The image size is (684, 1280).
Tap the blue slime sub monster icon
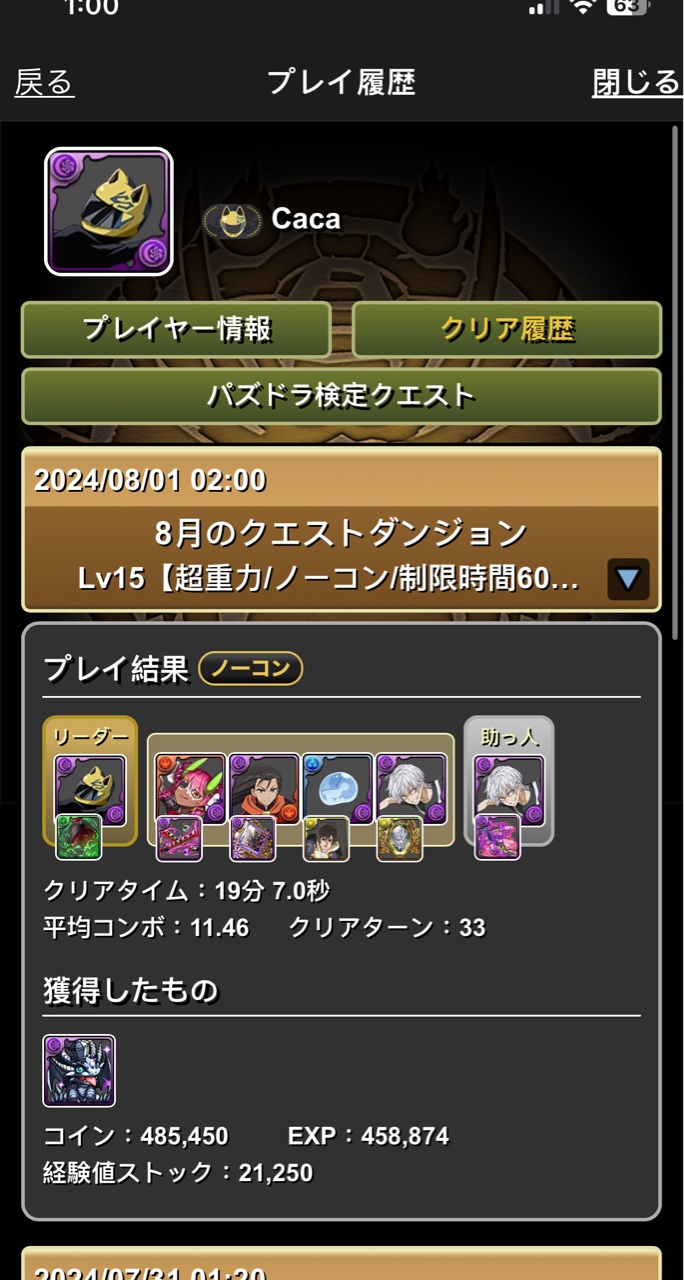tap(337, 788)
